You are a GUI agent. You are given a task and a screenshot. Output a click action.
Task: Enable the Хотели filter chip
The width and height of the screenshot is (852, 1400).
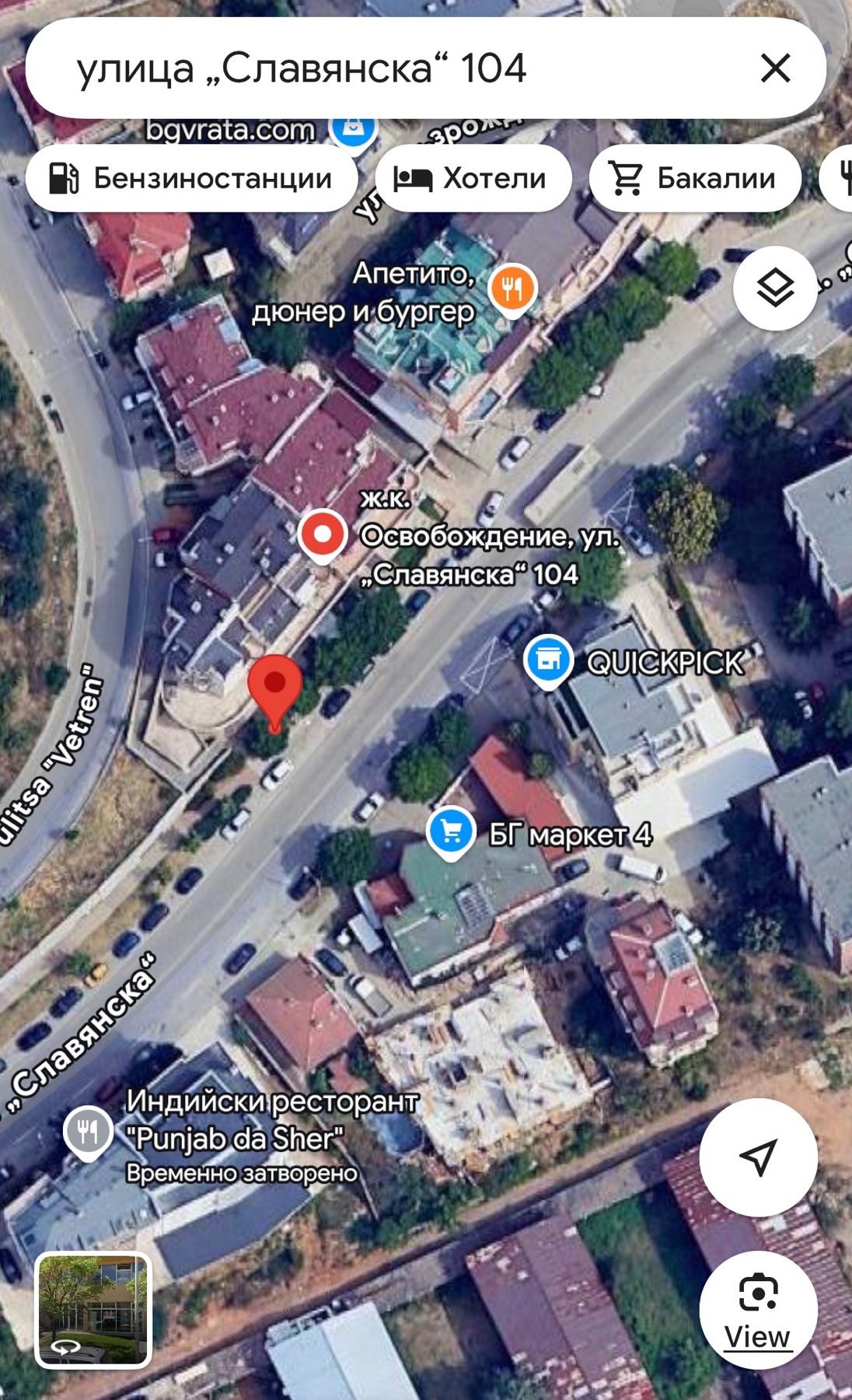click(x=473, y=177)
